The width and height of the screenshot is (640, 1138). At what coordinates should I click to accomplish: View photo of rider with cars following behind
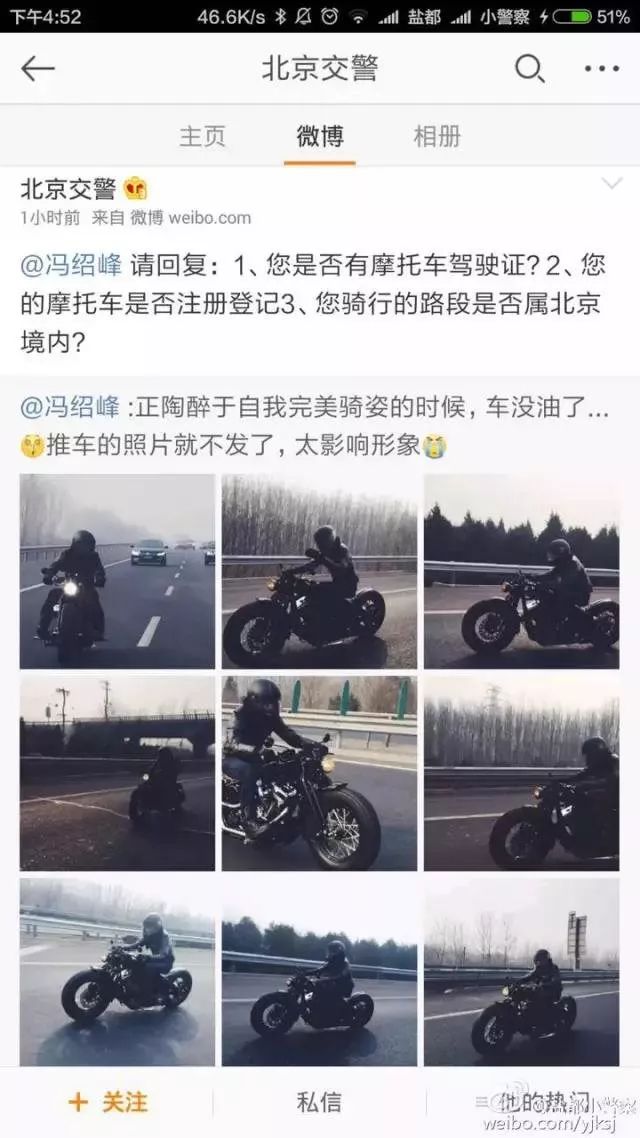click(117, 571)
